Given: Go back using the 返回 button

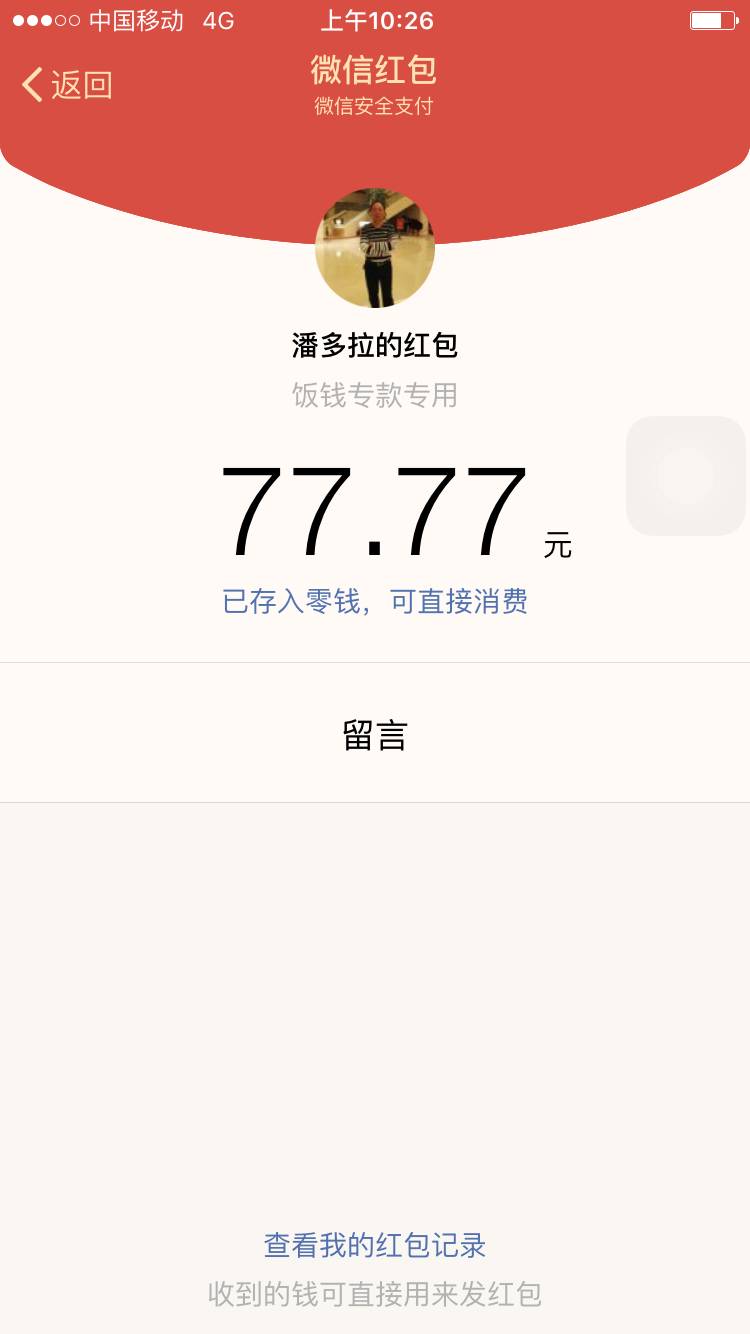Looking at the screenshot, I should [67, 85].
